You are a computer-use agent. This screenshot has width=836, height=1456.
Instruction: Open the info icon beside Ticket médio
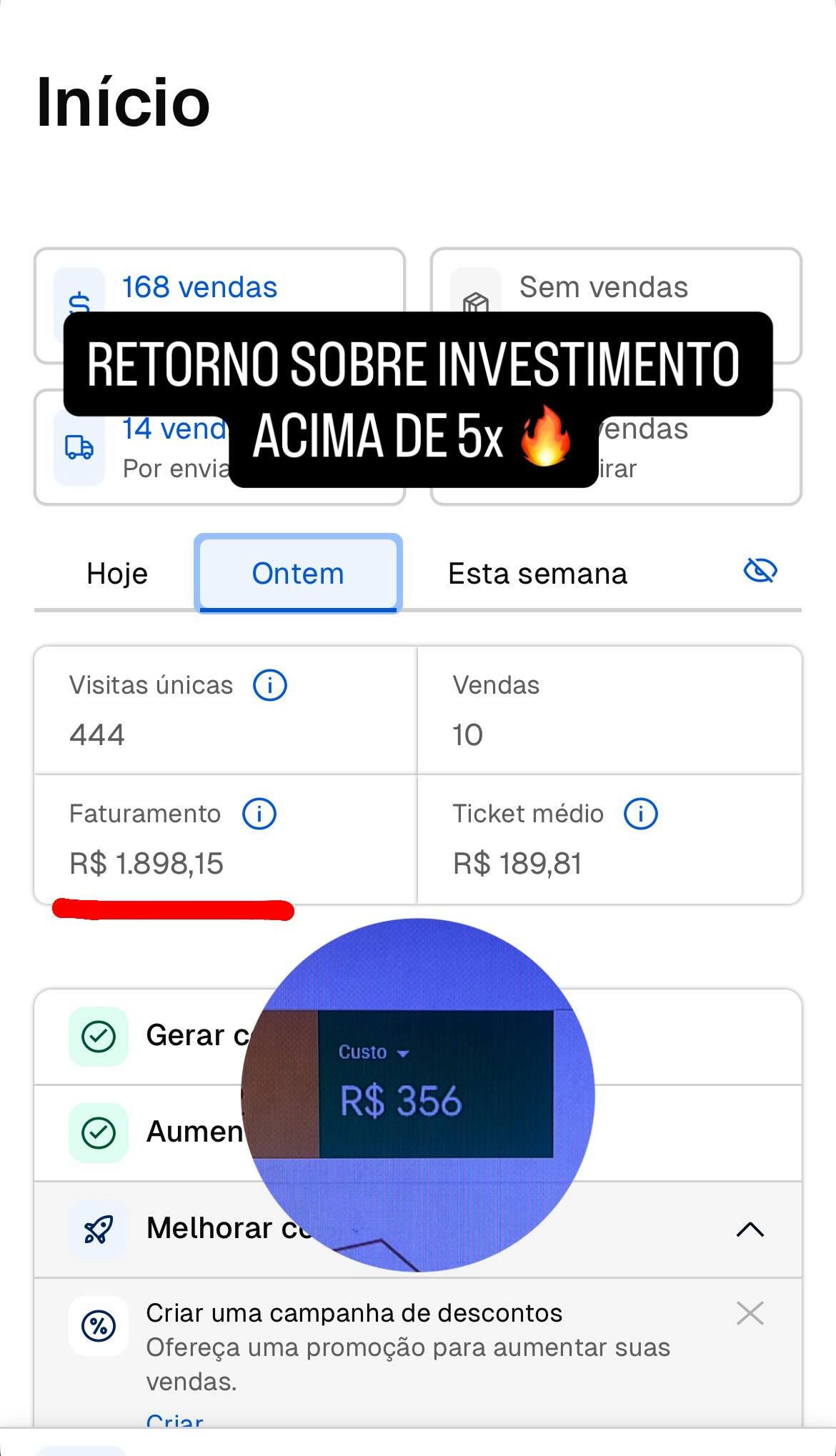642,812
